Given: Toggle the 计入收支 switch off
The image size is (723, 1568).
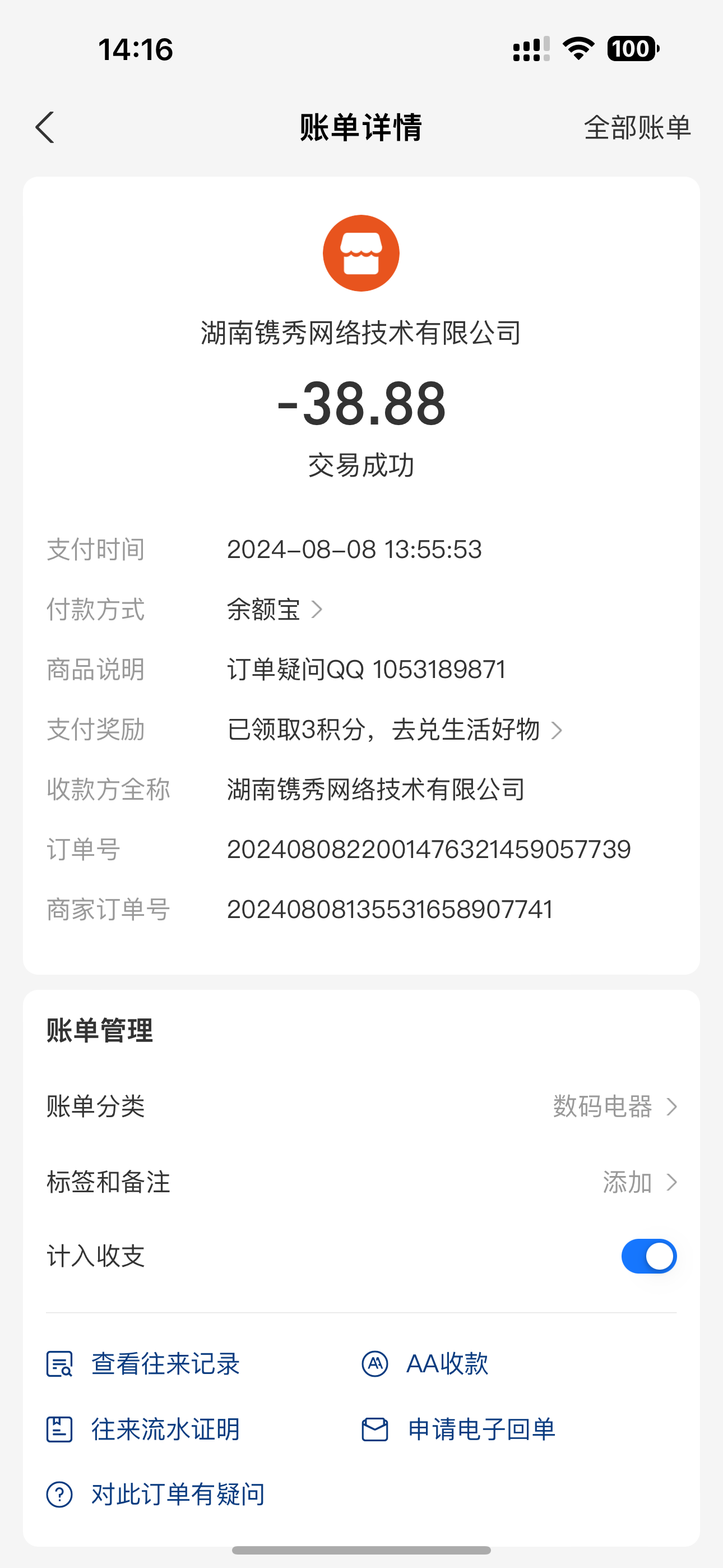Looking at the screenshot, I should click(x=649, y=1256).
